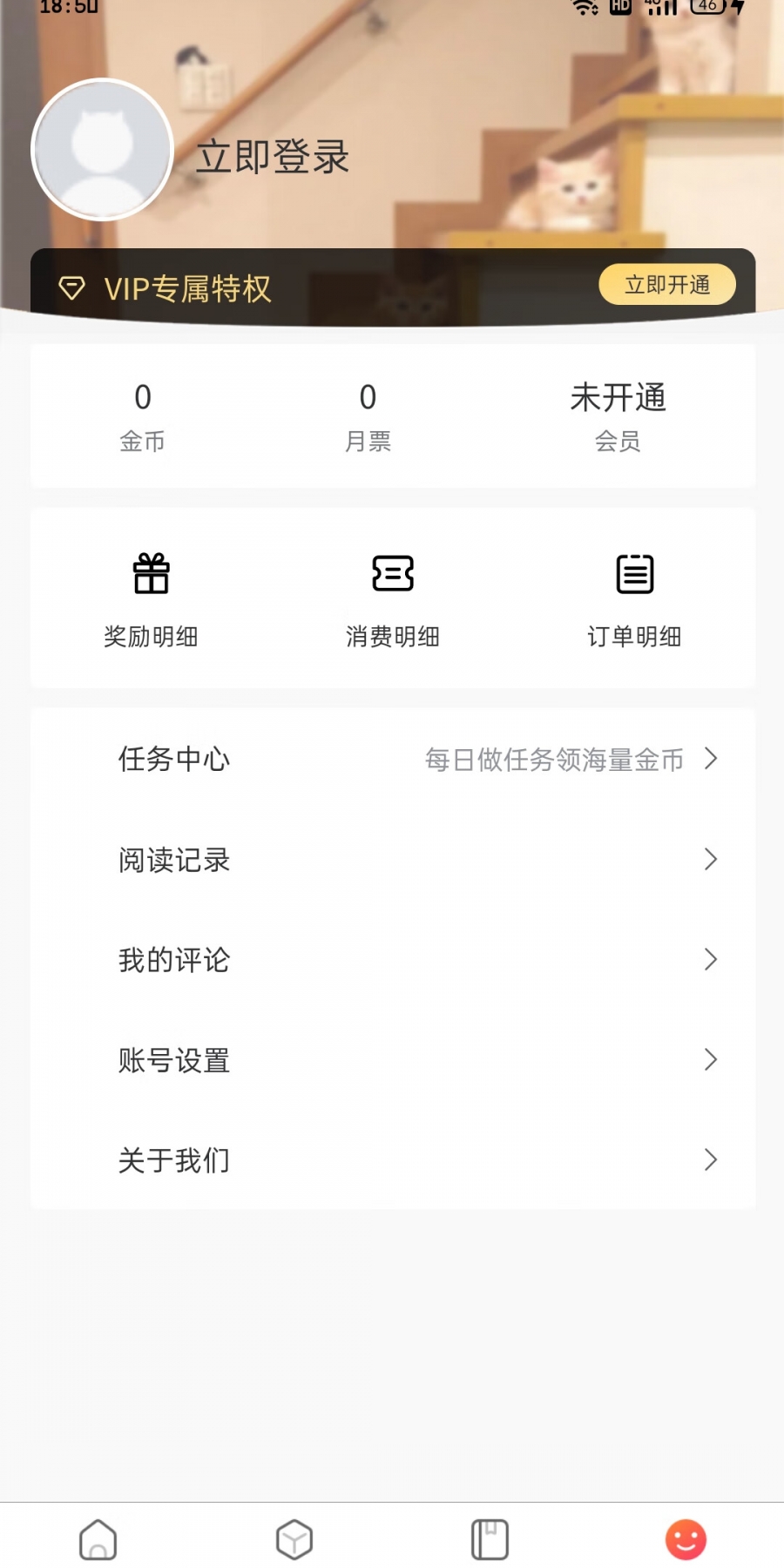Check 会员 membership status

[618, 416]
